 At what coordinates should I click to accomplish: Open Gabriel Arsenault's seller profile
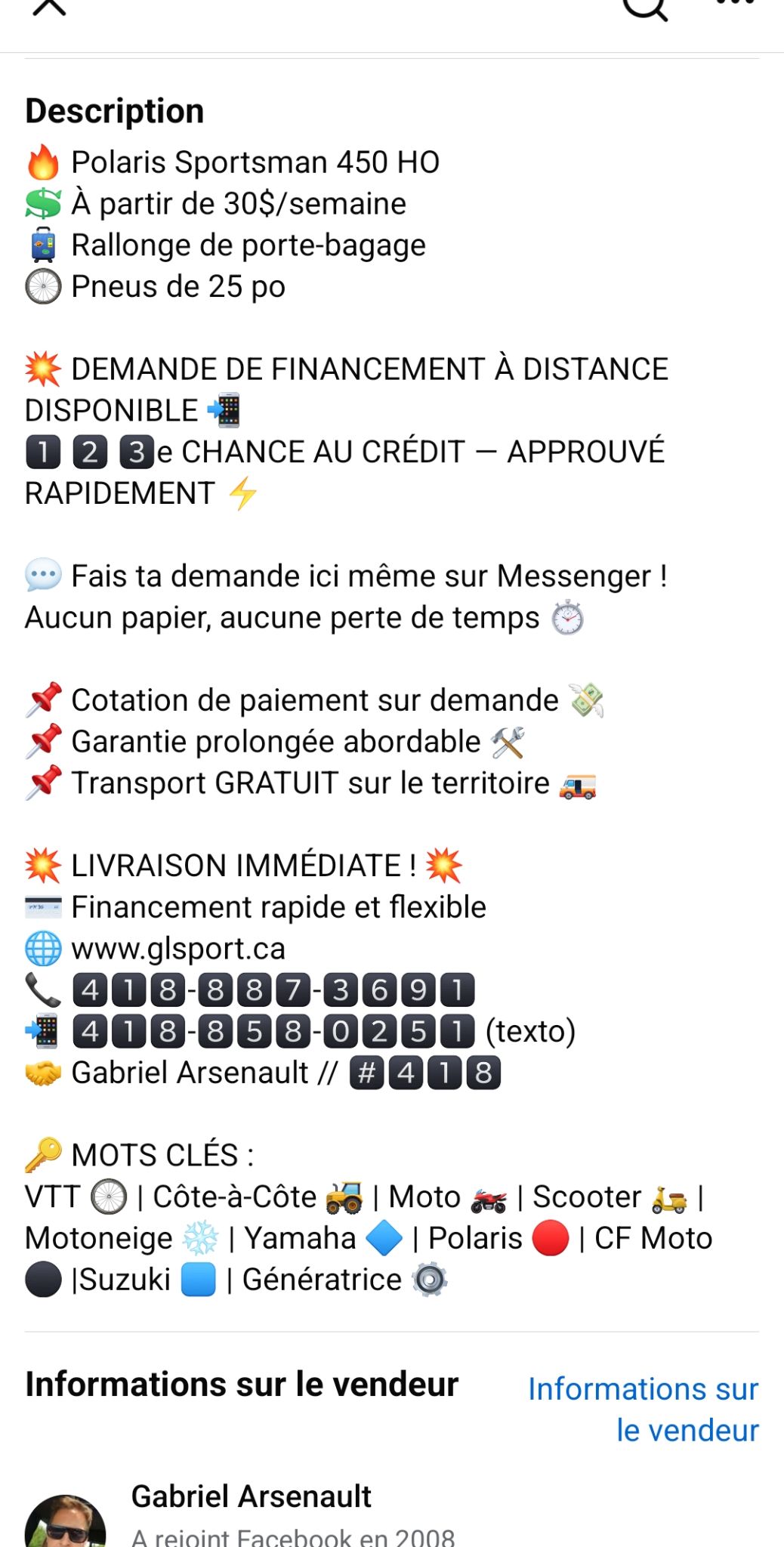[251, 1496]
